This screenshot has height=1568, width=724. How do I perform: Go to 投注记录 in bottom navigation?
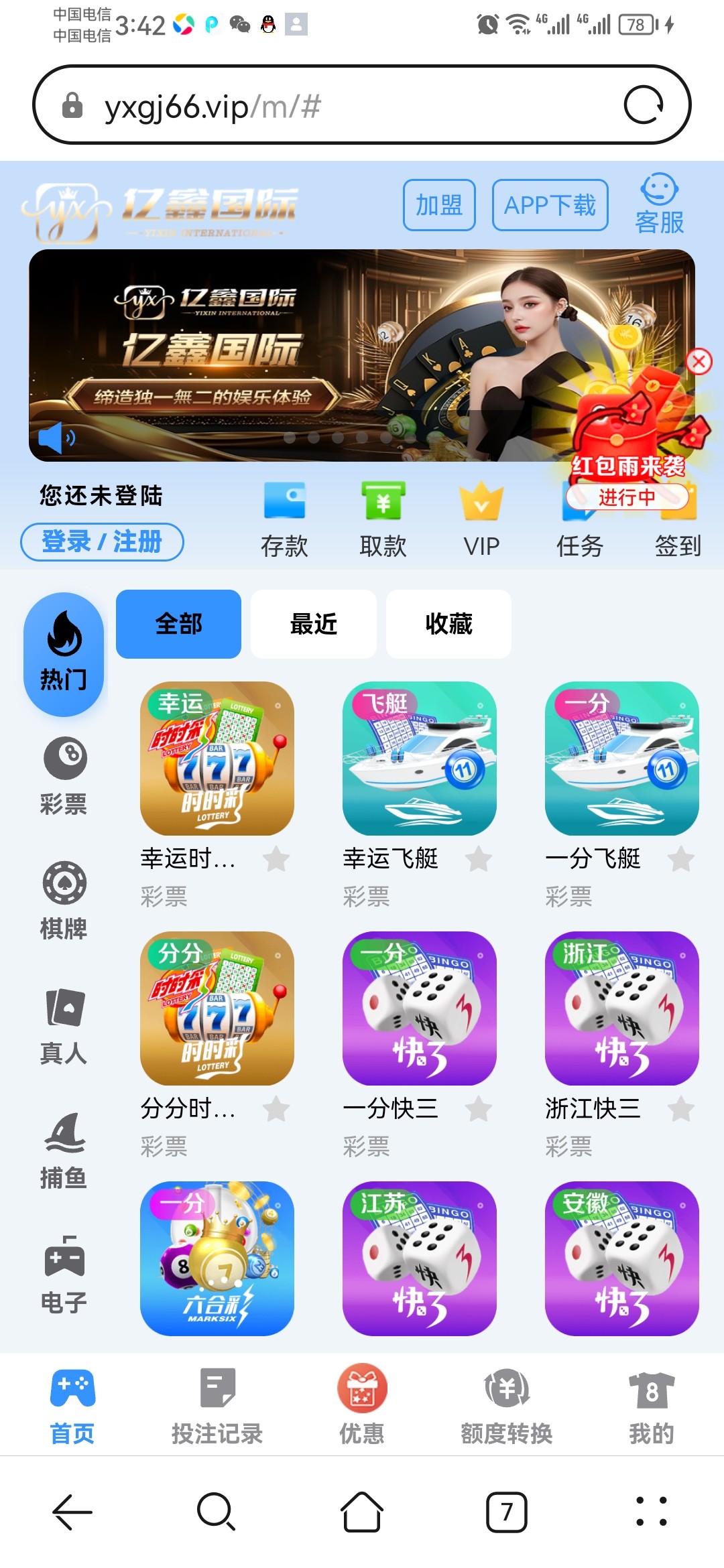[217, 1406]
